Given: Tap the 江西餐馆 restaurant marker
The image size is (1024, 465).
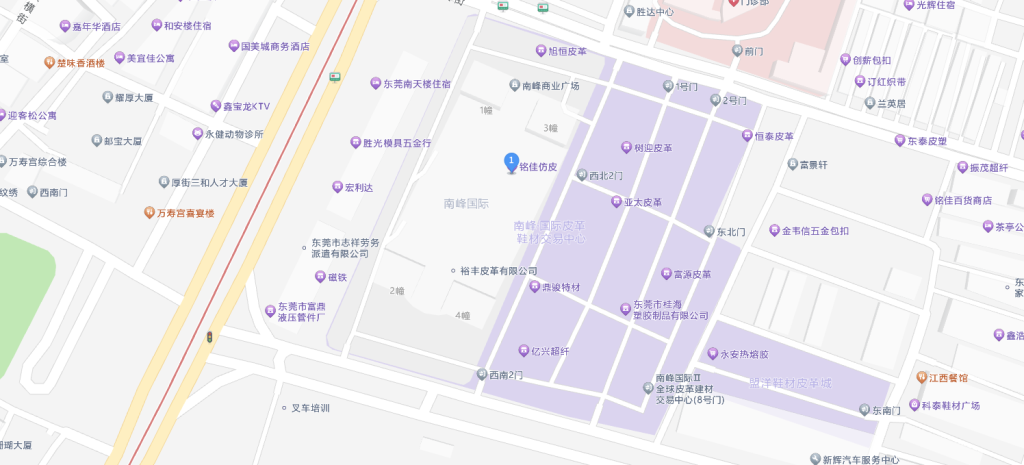Looking at the screenshot, I should coord(922,377).
